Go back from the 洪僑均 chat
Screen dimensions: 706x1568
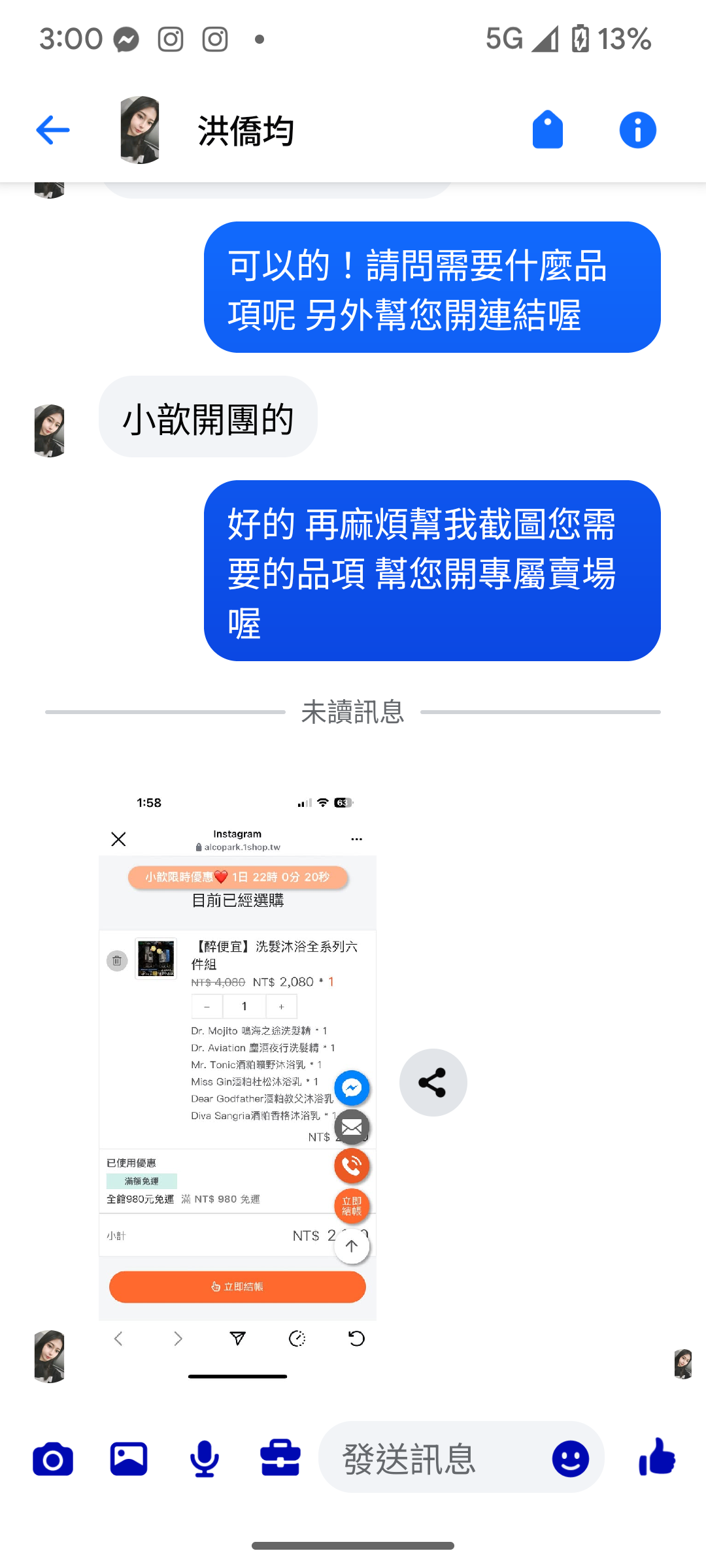coord(52,130)
